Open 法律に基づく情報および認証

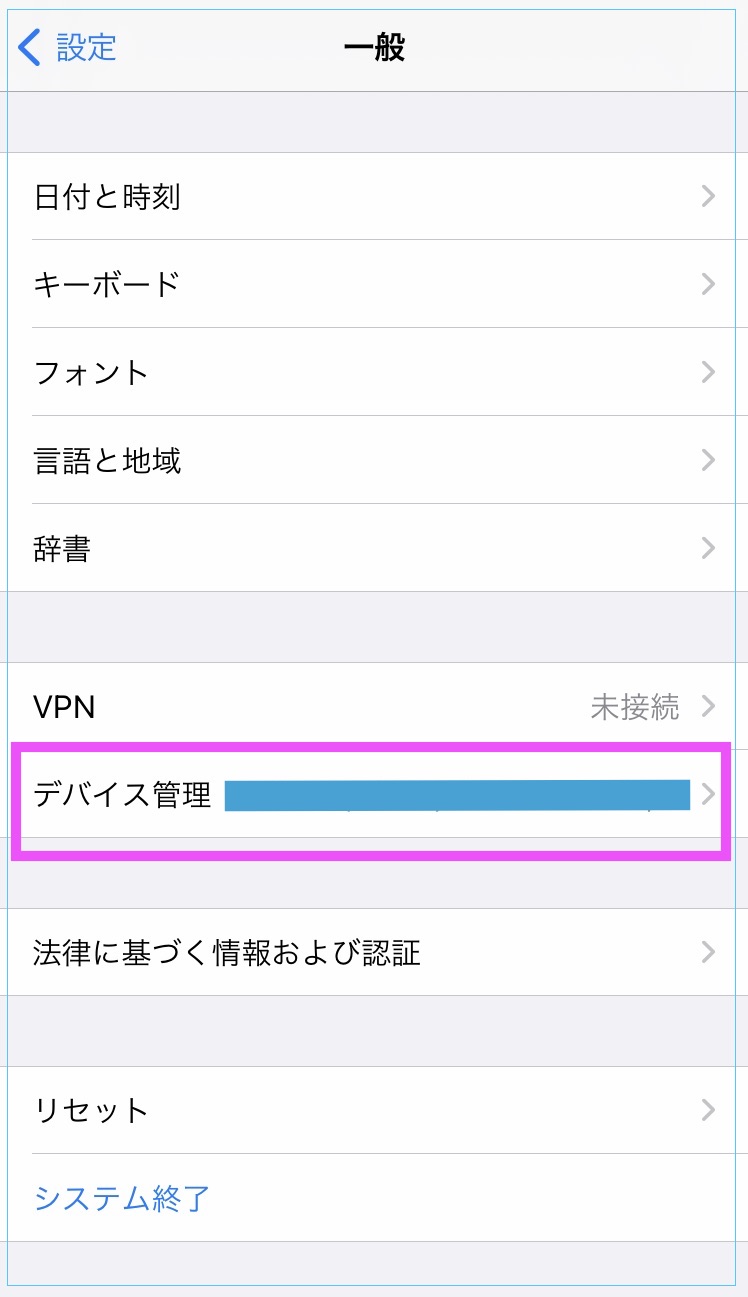point(374,952)
